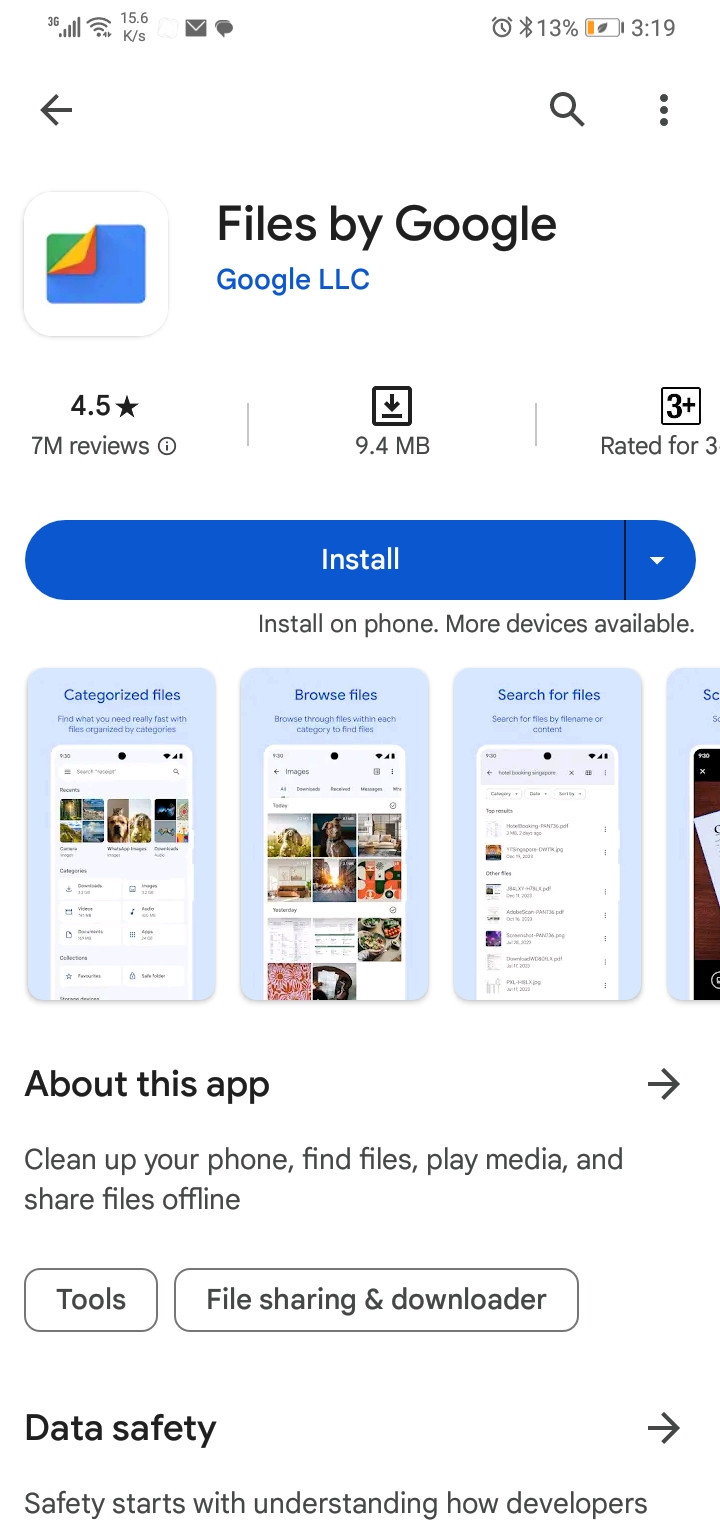
Task: Expand the install device dropdown arrow
Action: [x=658, y=560]
